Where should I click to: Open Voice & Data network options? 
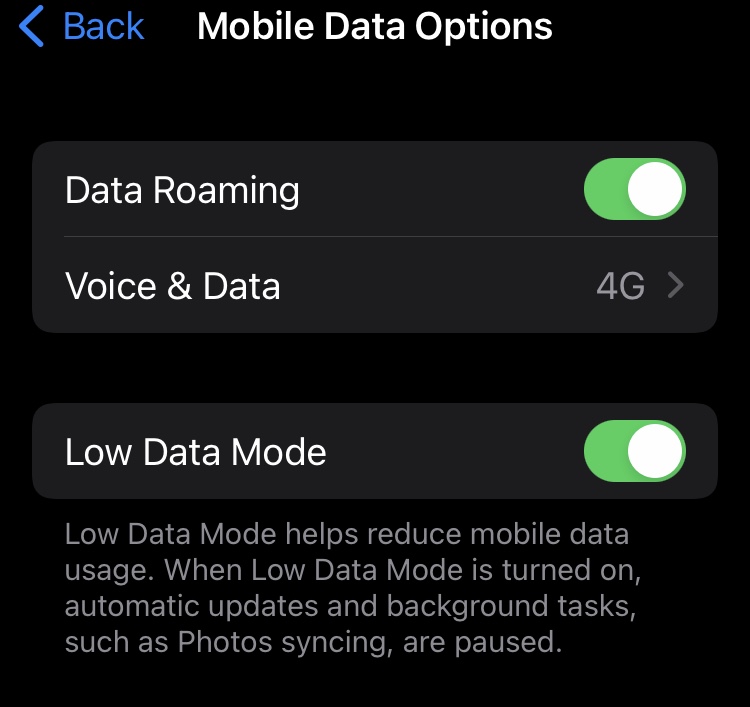[375, 286]
